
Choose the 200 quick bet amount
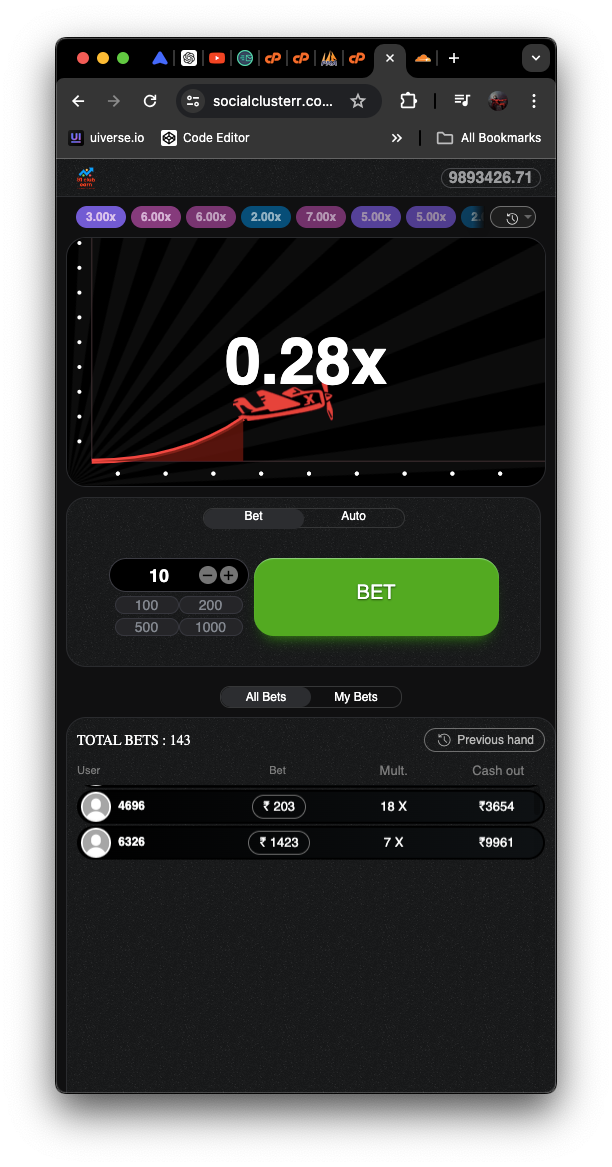[x=211, y=605]
